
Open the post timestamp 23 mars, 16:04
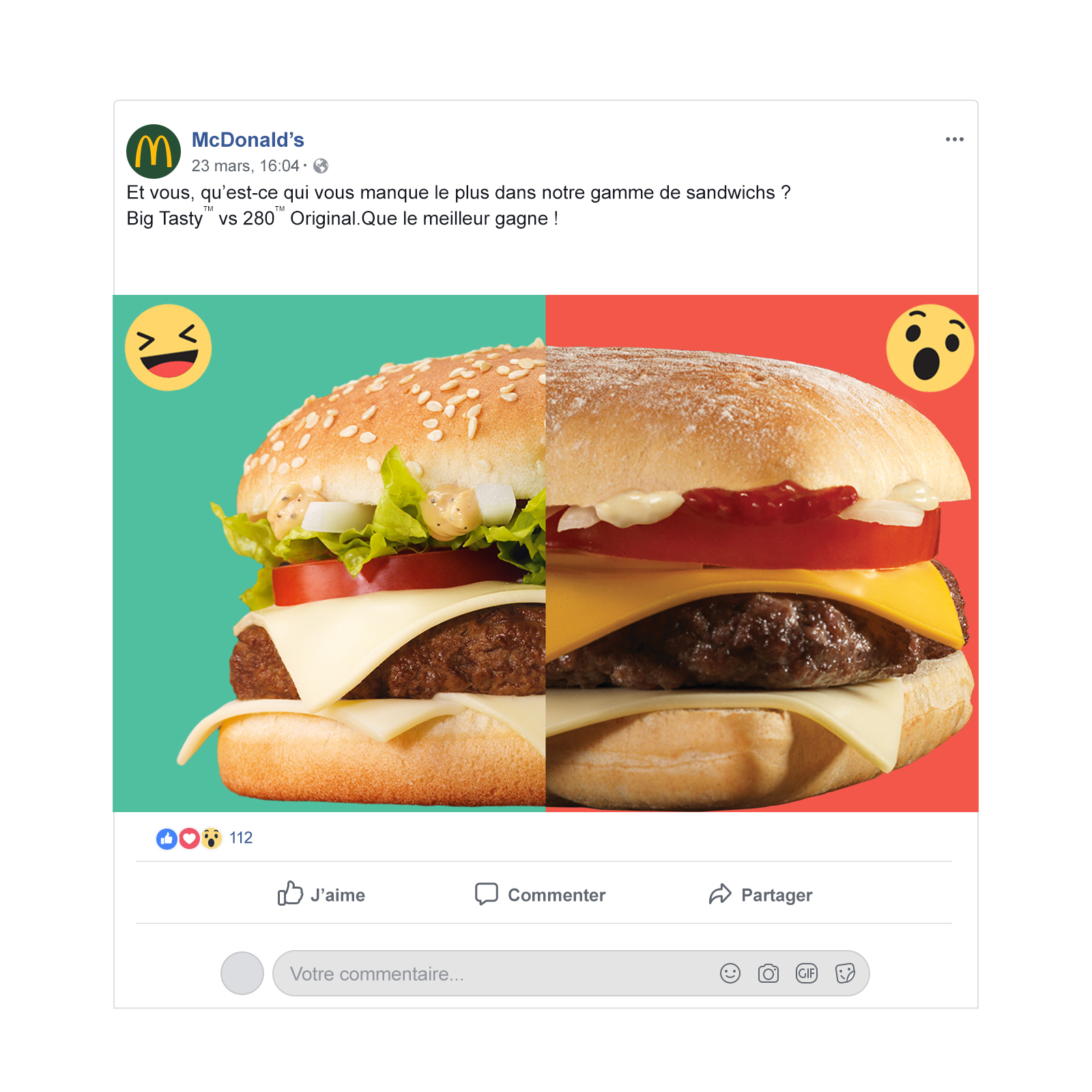click(245, 166)
